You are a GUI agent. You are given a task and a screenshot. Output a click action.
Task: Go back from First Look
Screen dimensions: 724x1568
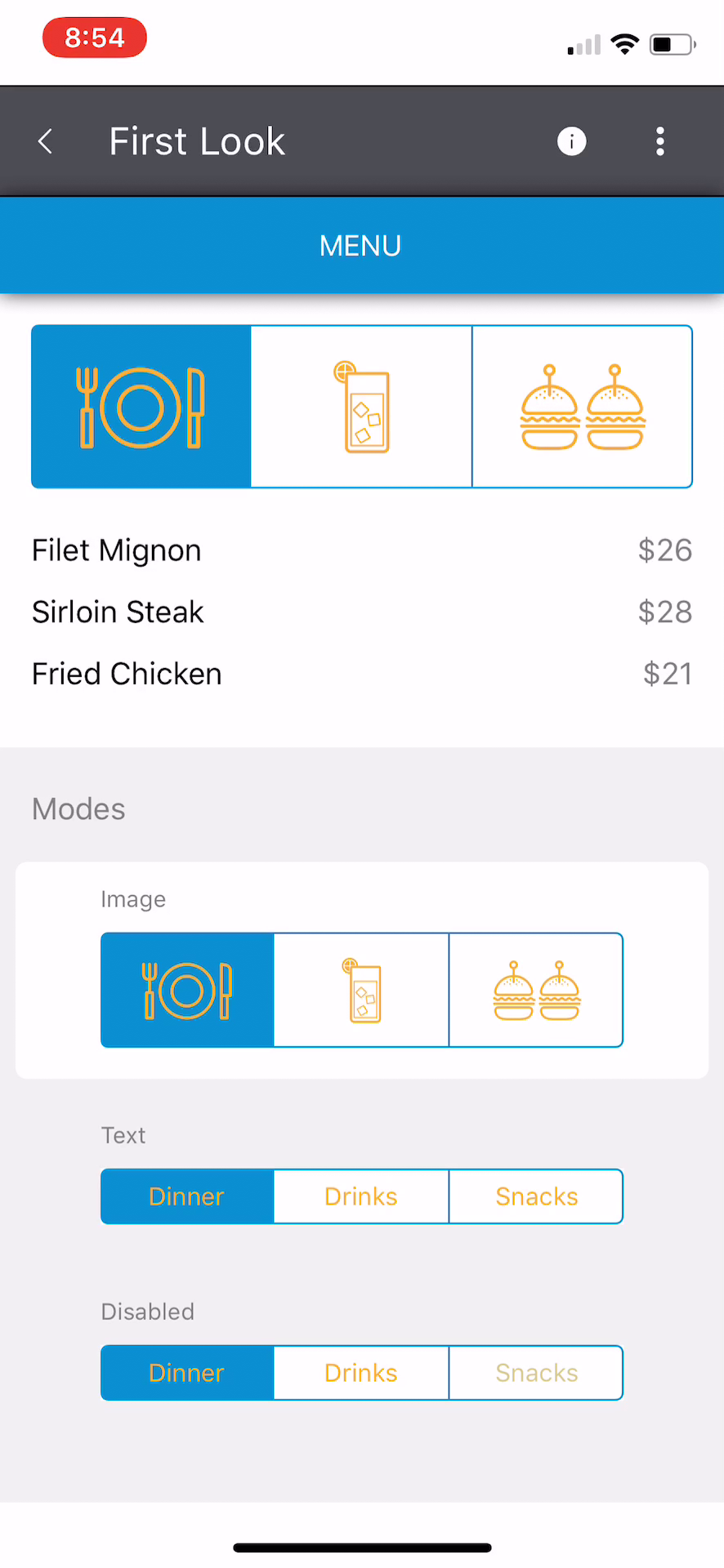pos(46,141)
